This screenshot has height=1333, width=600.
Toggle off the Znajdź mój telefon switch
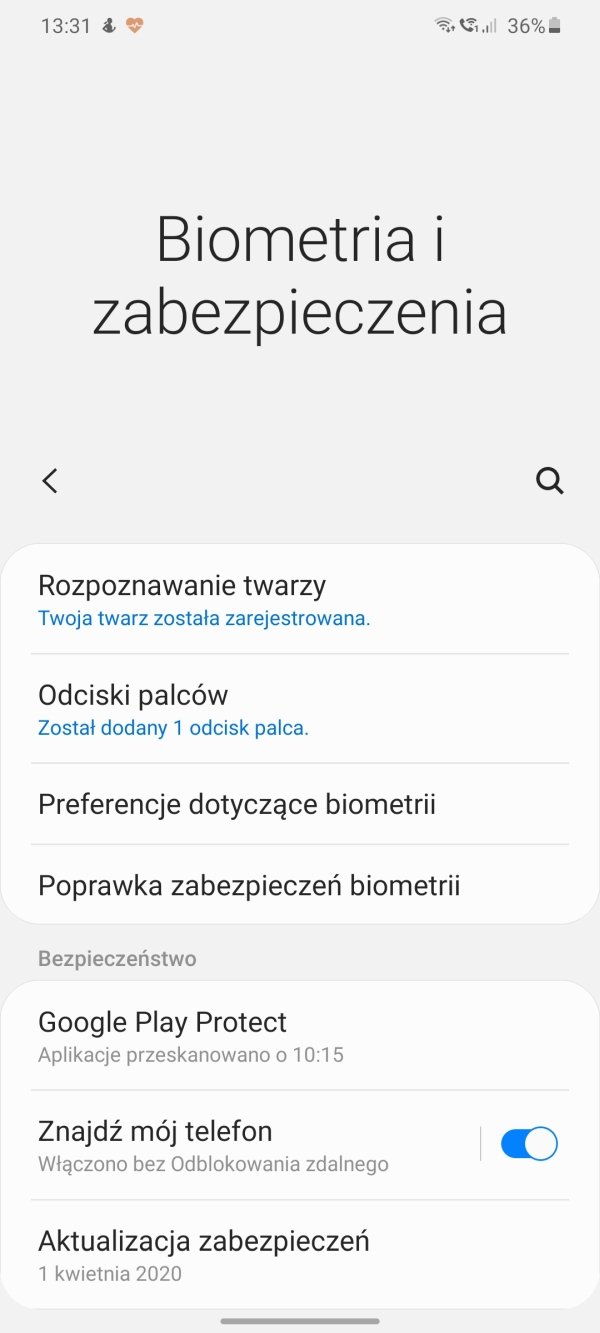(x=529, y=1144)
